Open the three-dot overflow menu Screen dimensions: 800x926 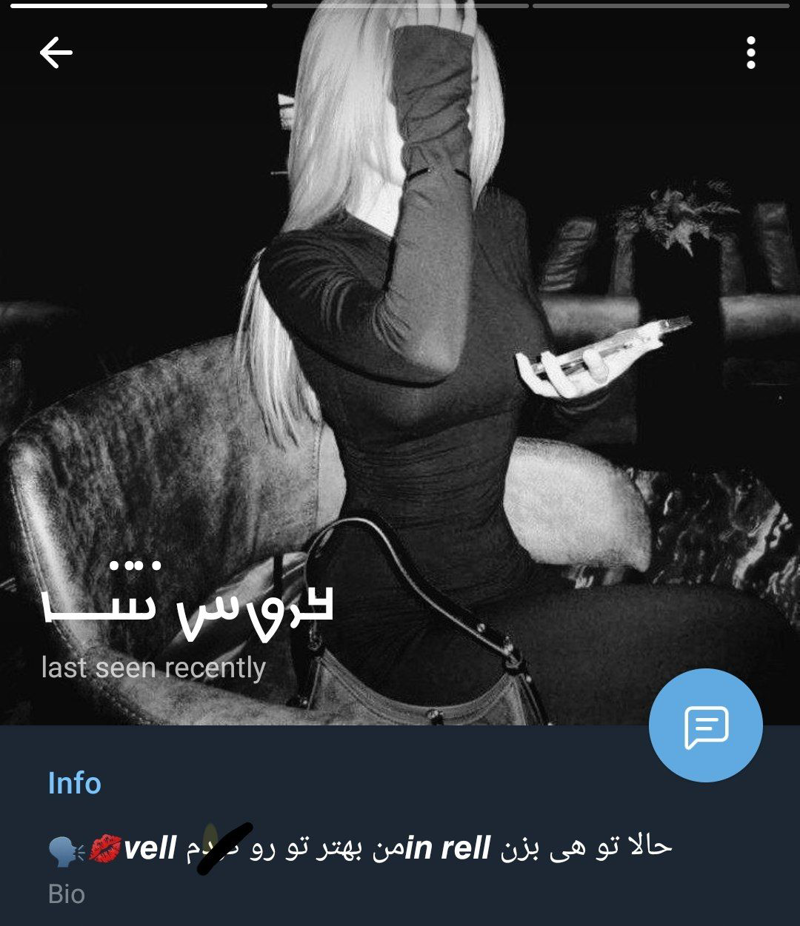tap(750, 53)
